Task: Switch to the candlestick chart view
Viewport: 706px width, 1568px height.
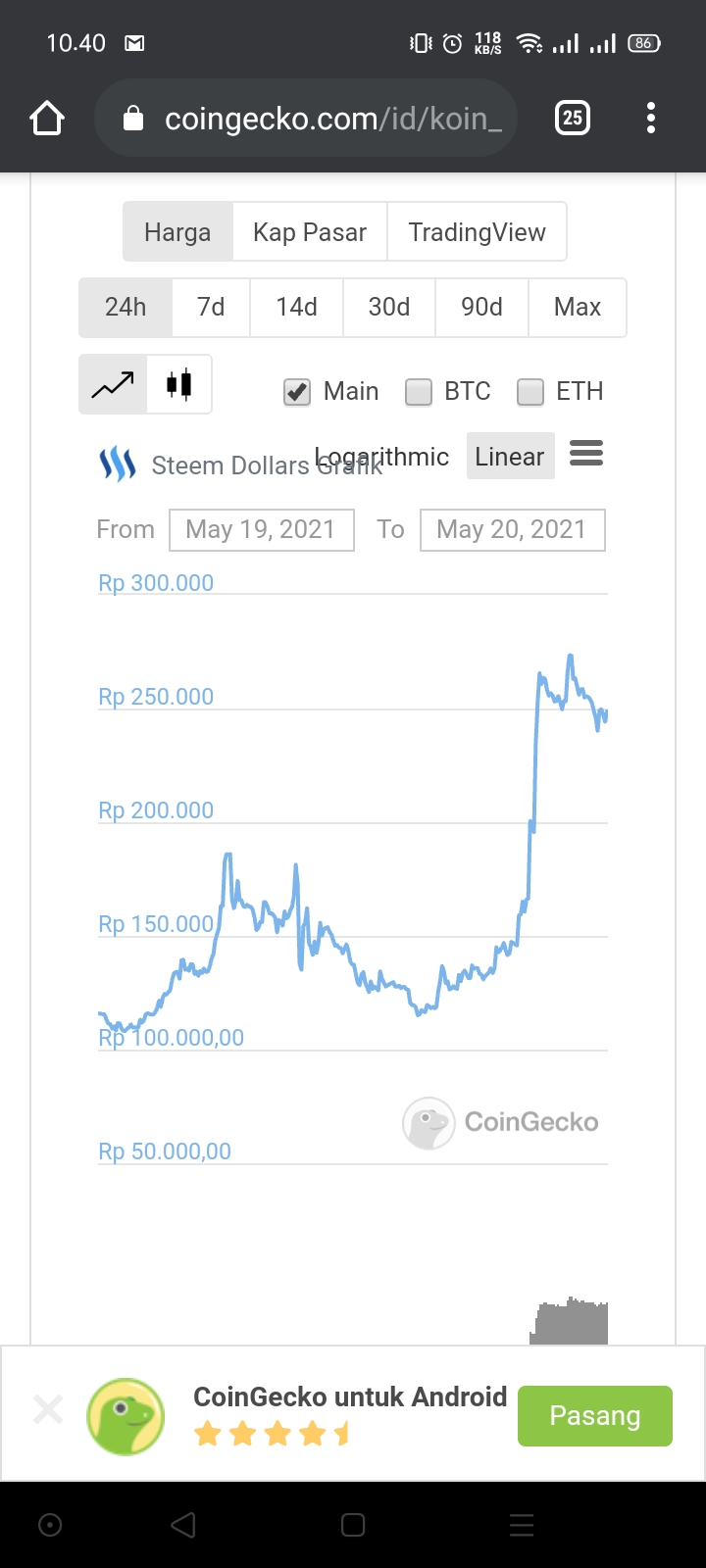Action: point(179,384)
